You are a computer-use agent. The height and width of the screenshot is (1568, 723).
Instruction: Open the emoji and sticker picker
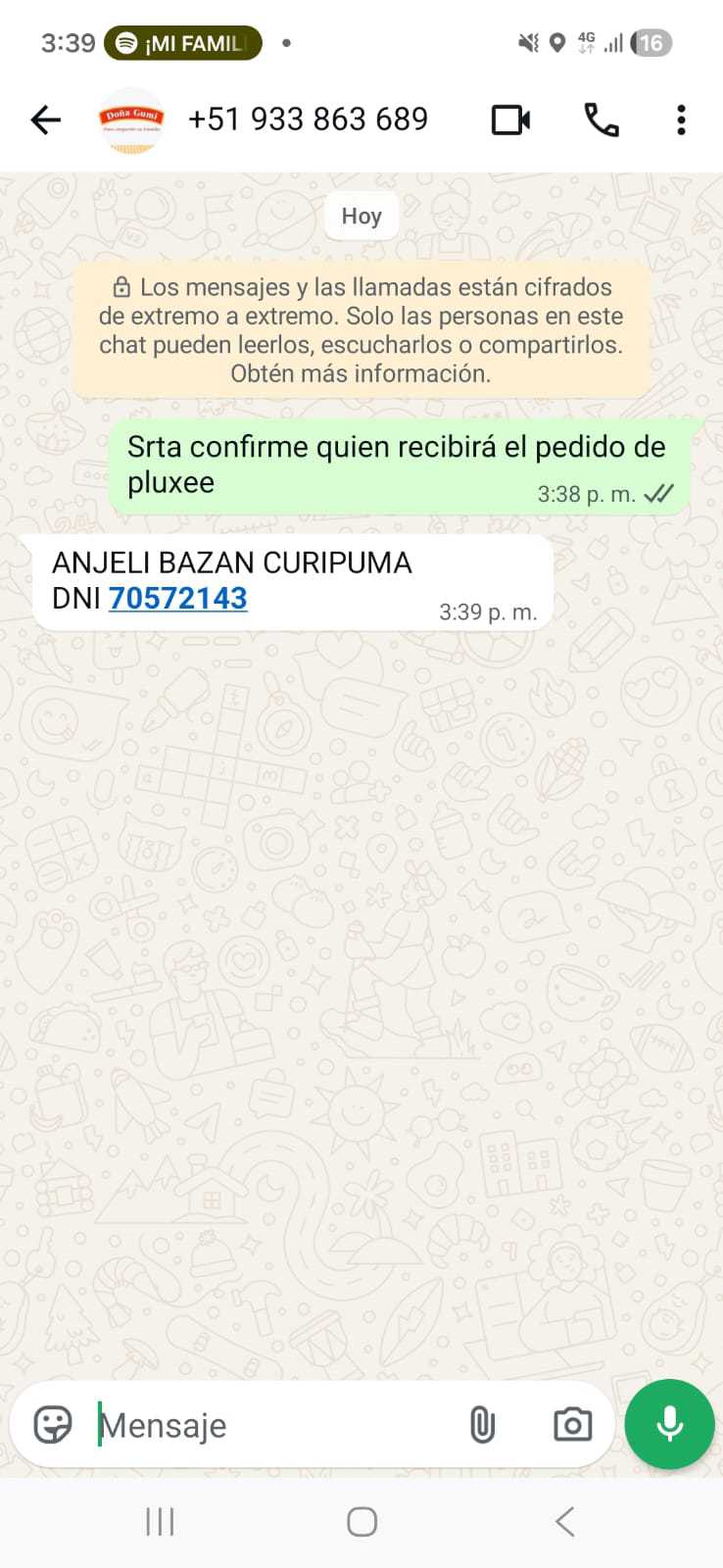53,1425
